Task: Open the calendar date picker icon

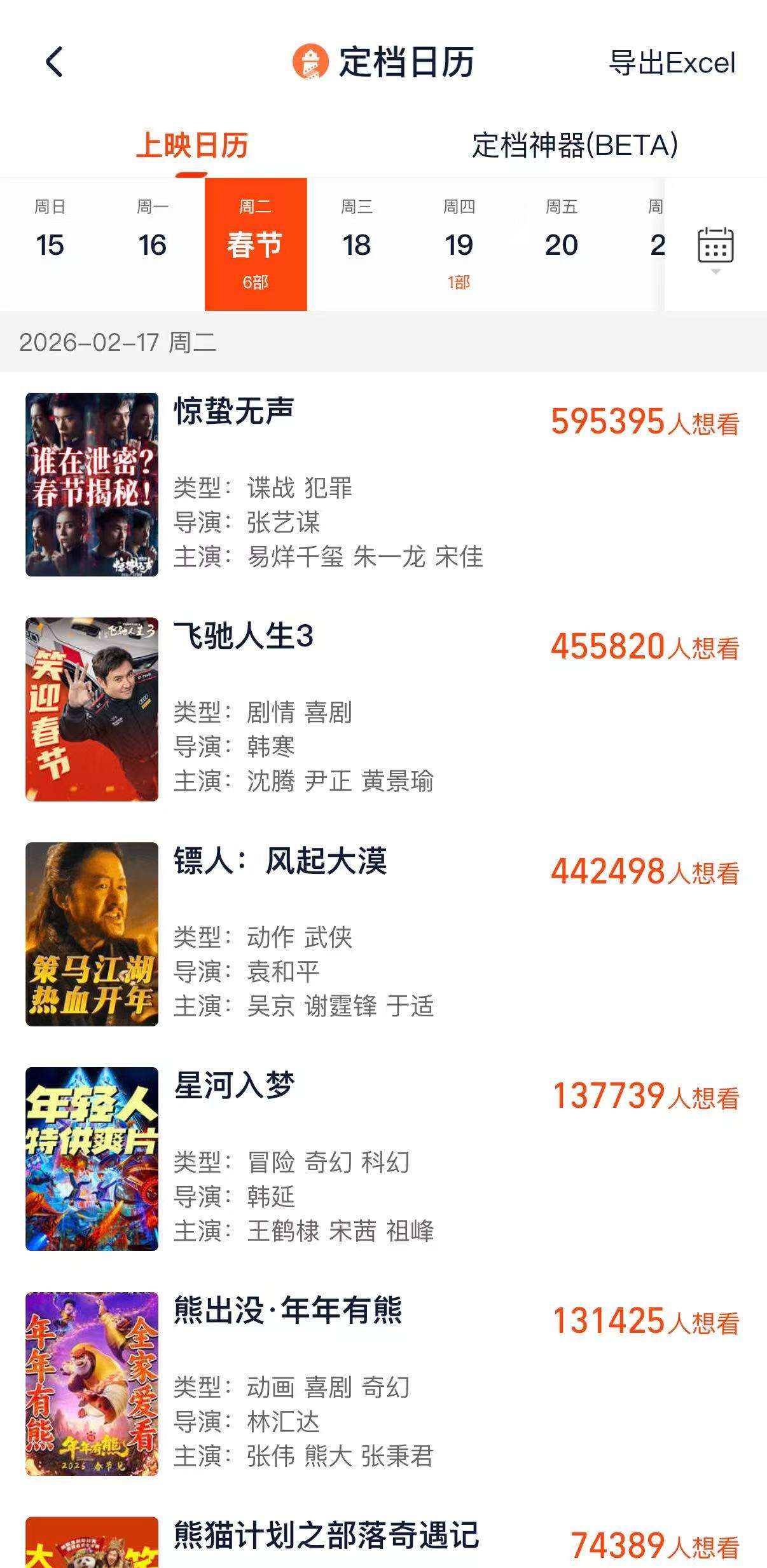Action: click(715, 245)
